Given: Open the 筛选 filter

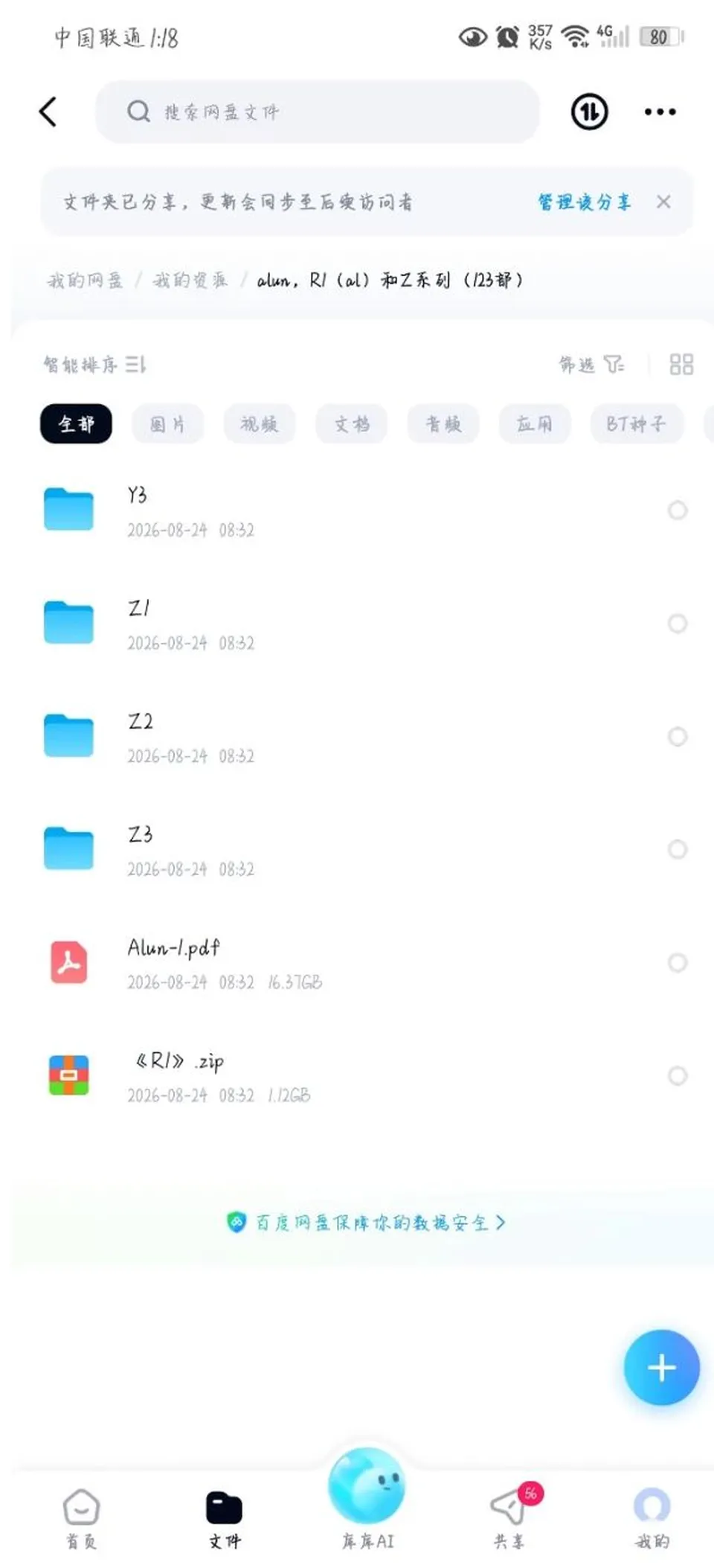Looking at the screenshot, I should (x=591, y=364).
